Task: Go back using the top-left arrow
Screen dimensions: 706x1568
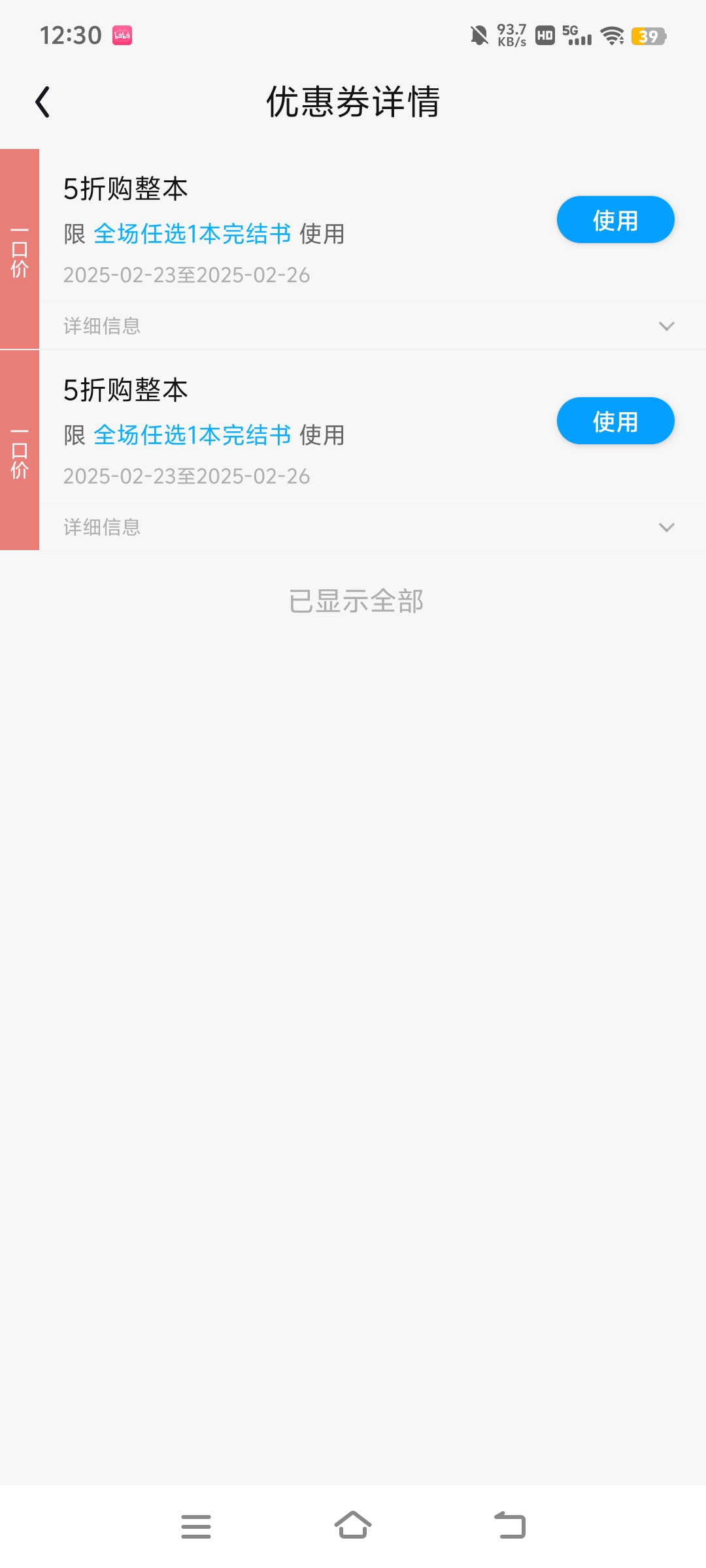Action: tap(42, 102)
